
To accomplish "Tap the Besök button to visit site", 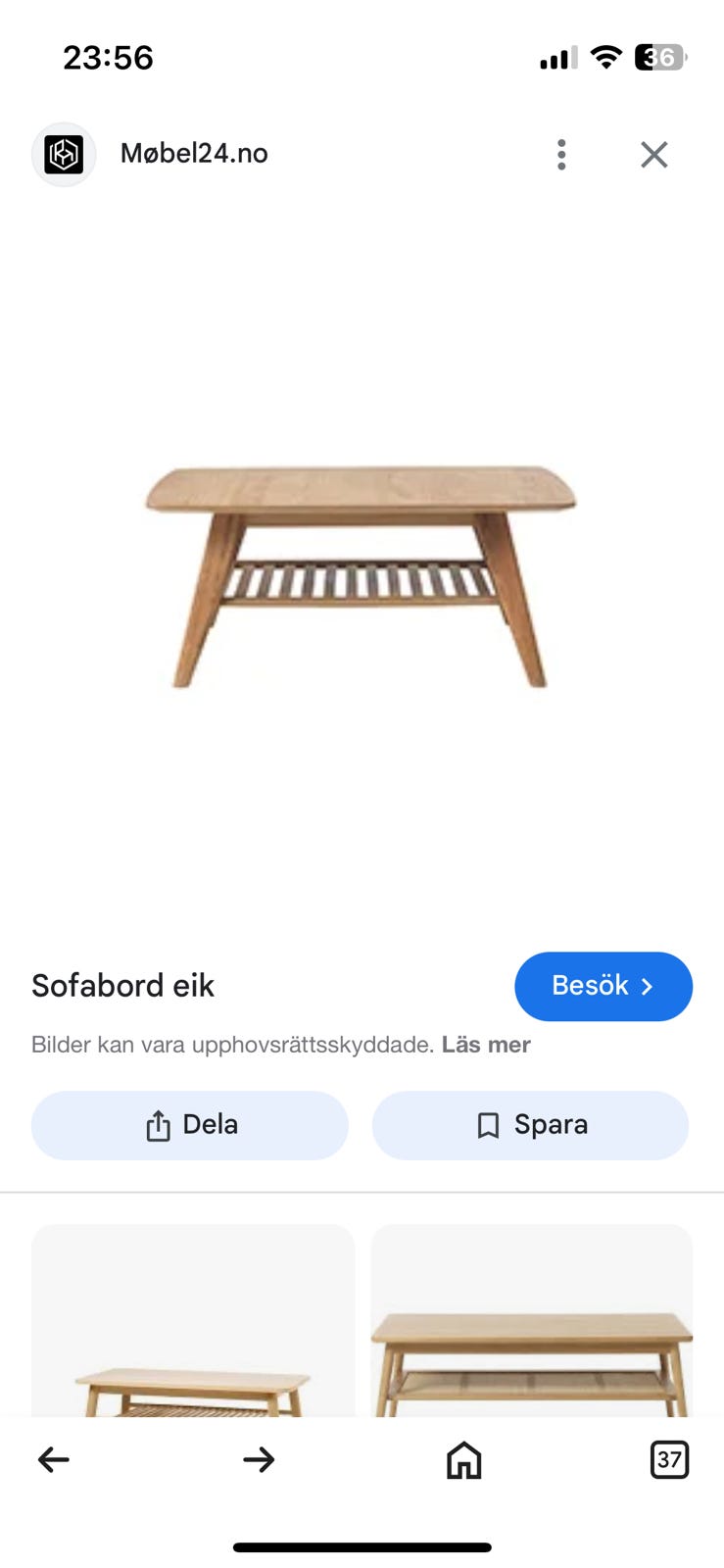I will click(x=603, y=986).
